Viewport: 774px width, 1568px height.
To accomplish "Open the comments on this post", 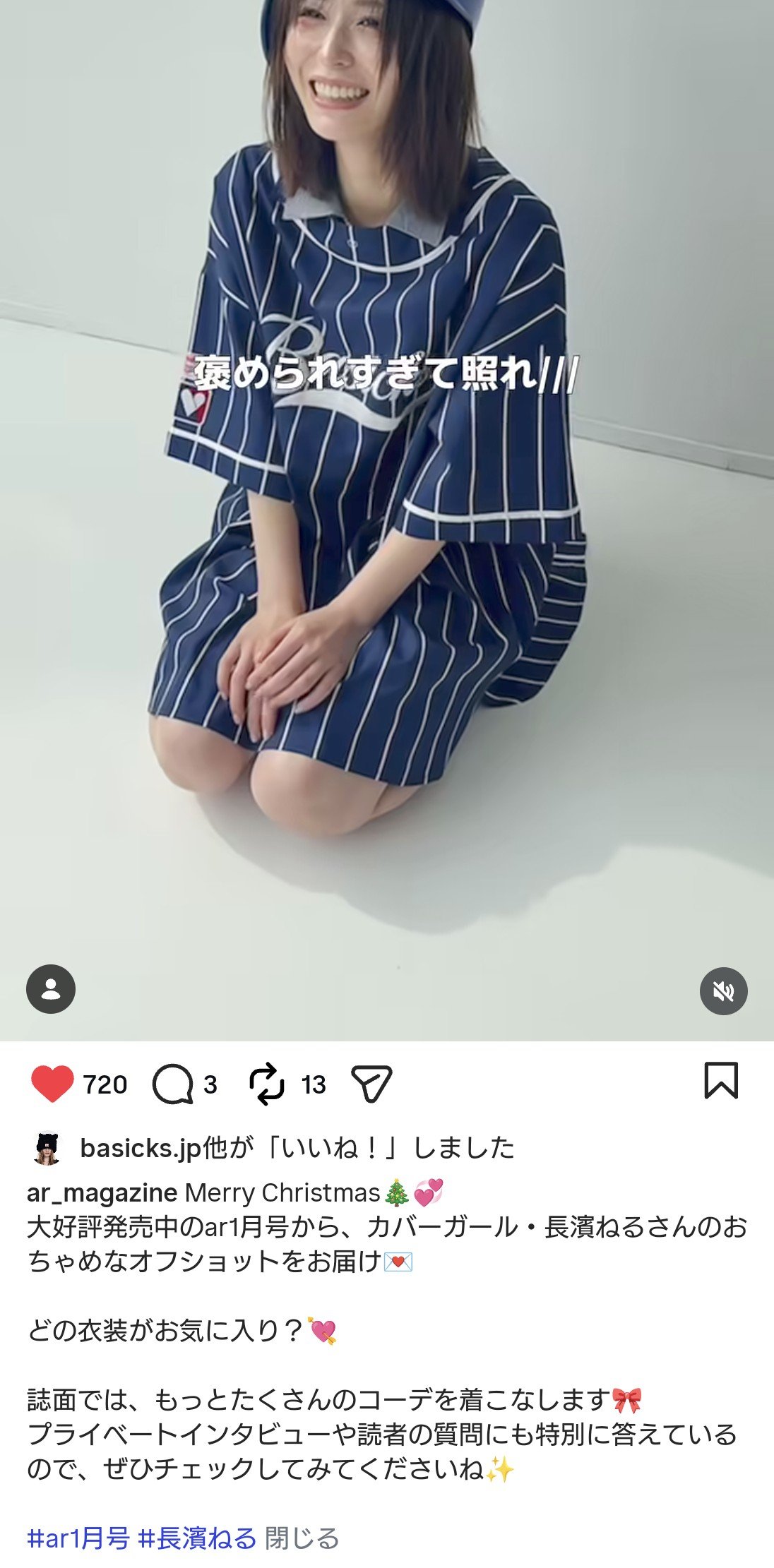I will (172, 1084).
